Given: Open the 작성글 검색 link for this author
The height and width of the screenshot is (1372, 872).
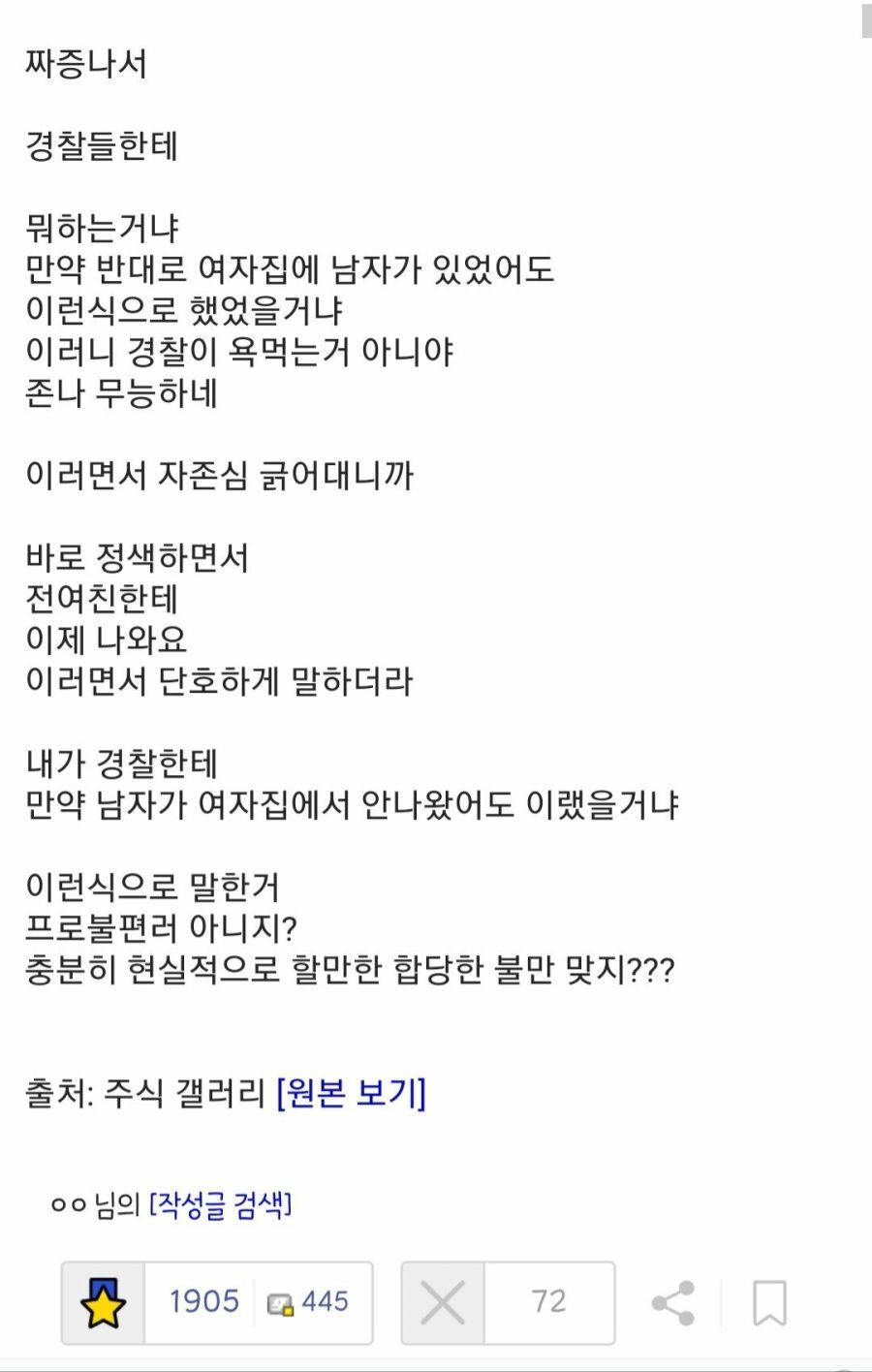Looking at the screenshot, I should [x=221, y=1204].
